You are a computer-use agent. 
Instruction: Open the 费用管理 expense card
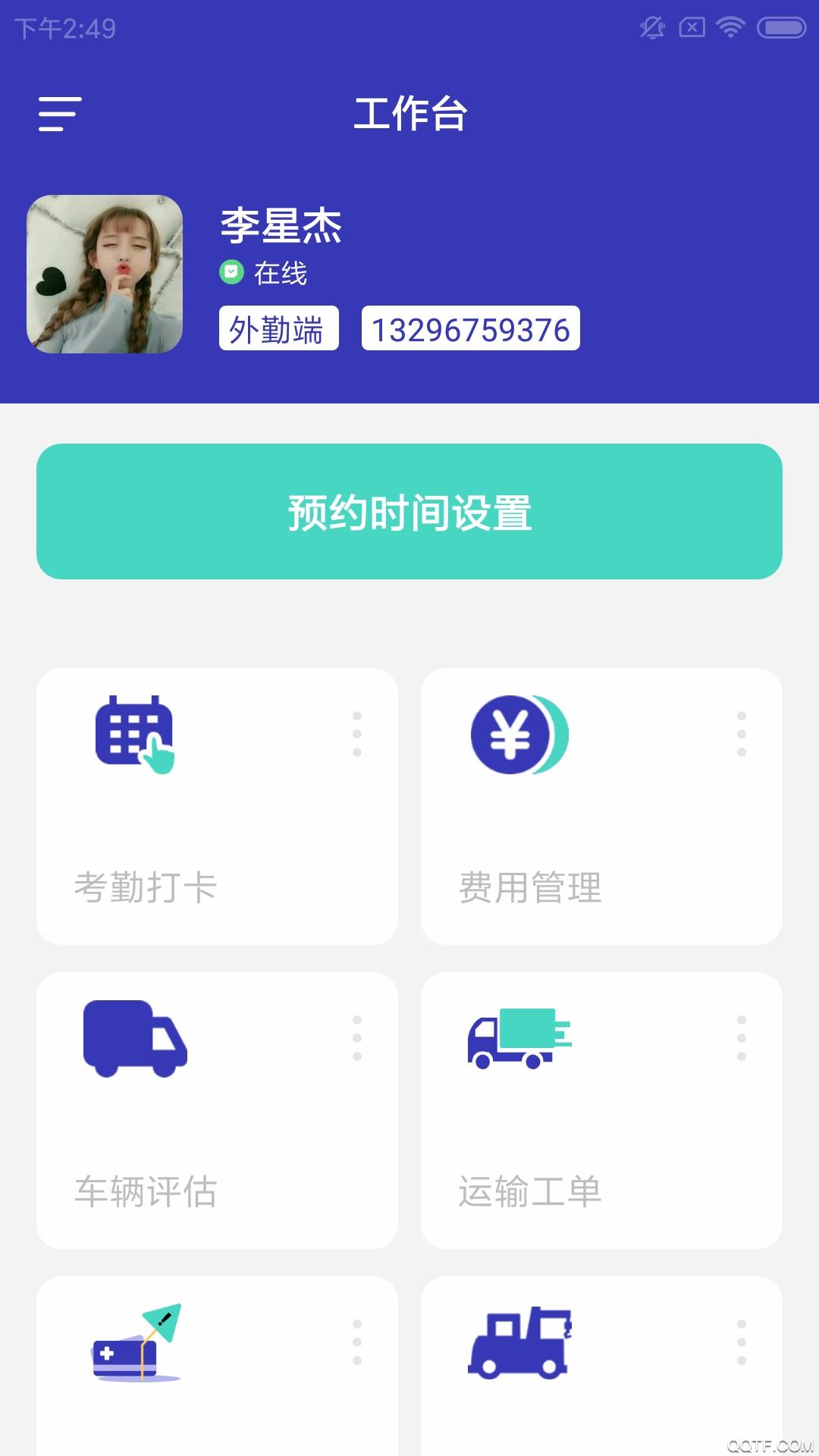tap(601, 806)
